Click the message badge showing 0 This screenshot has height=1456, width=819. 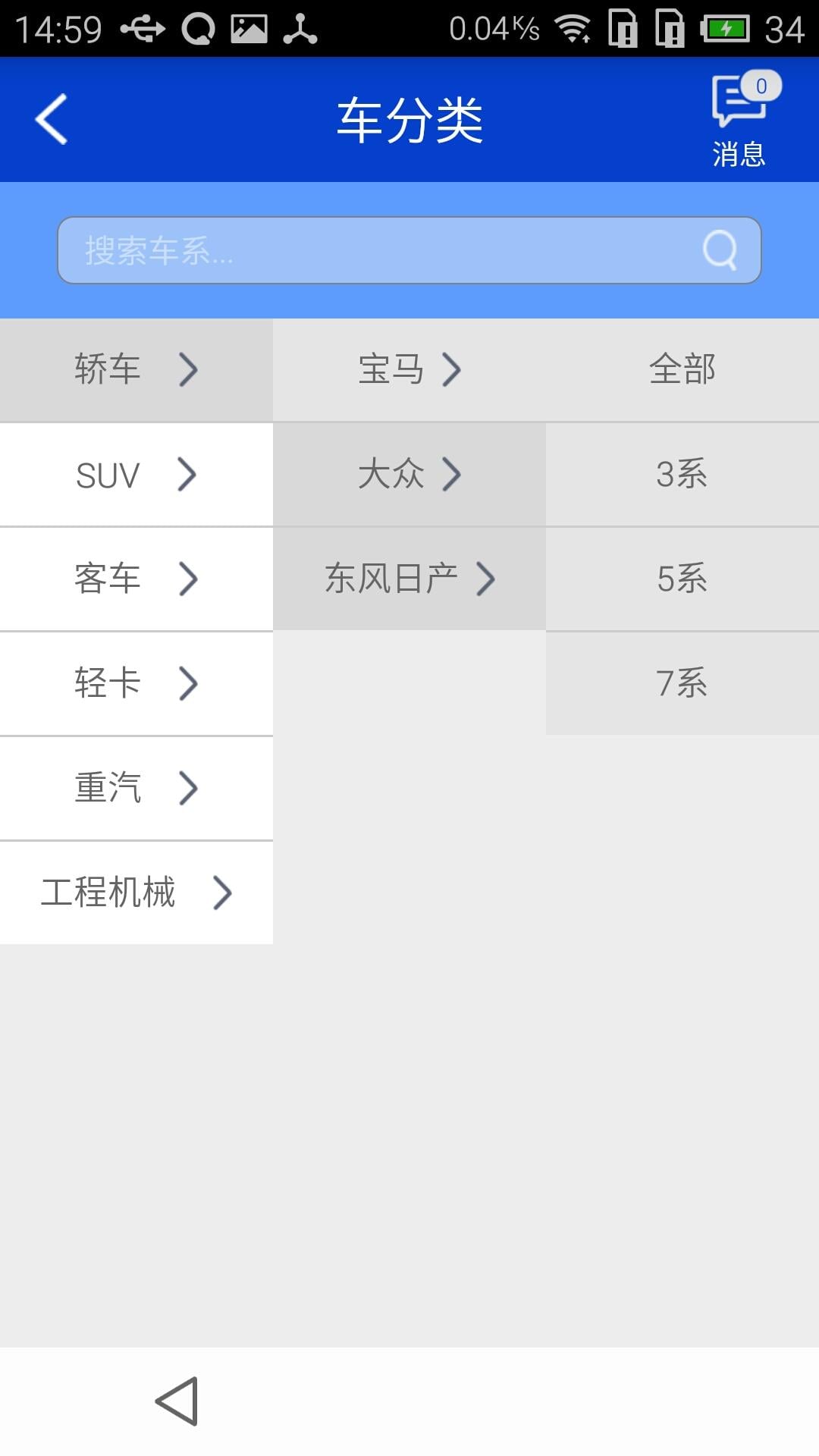pos(762,86)
